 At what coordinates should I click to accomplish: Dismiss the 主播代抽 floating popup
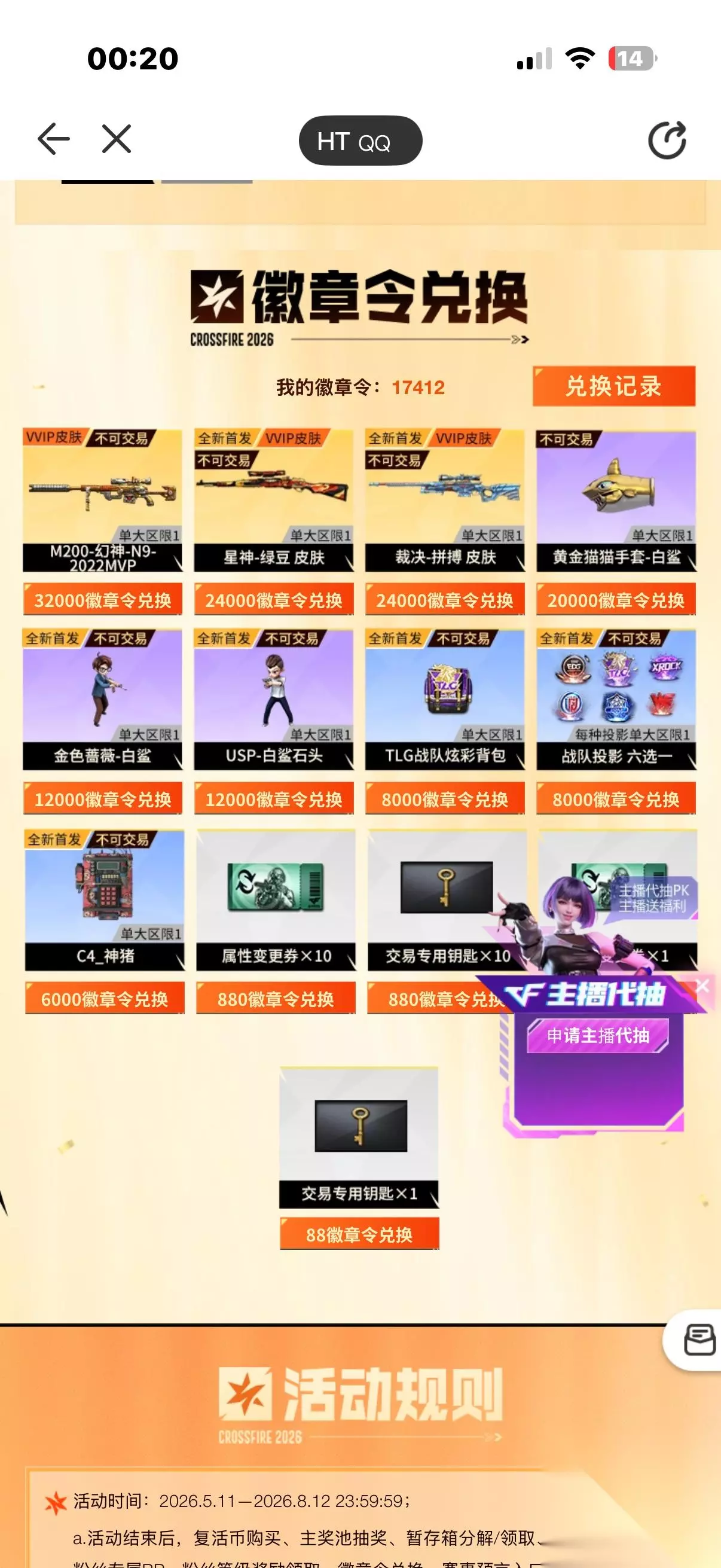702,986
